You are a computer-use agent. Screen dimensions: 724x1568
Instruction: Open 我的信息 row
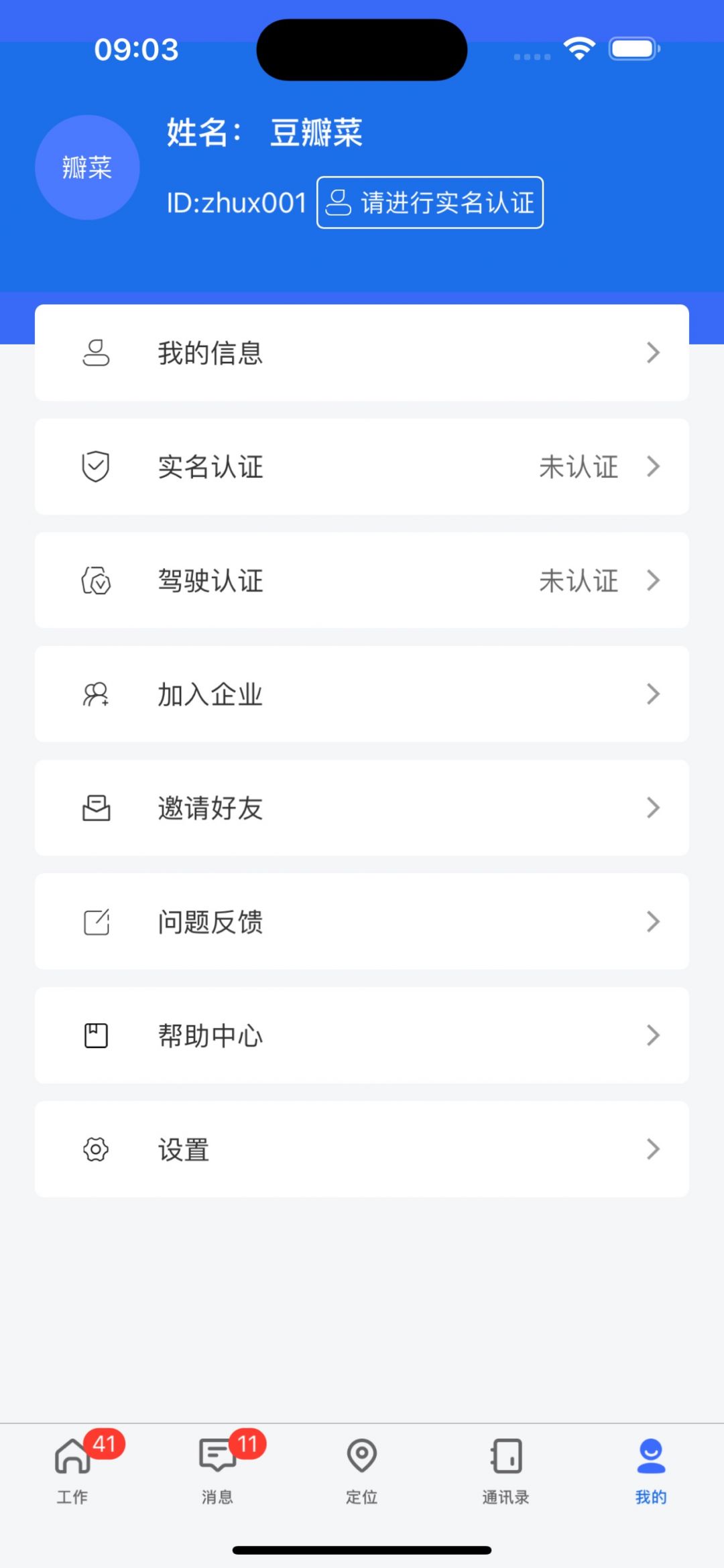pos(362,353)
